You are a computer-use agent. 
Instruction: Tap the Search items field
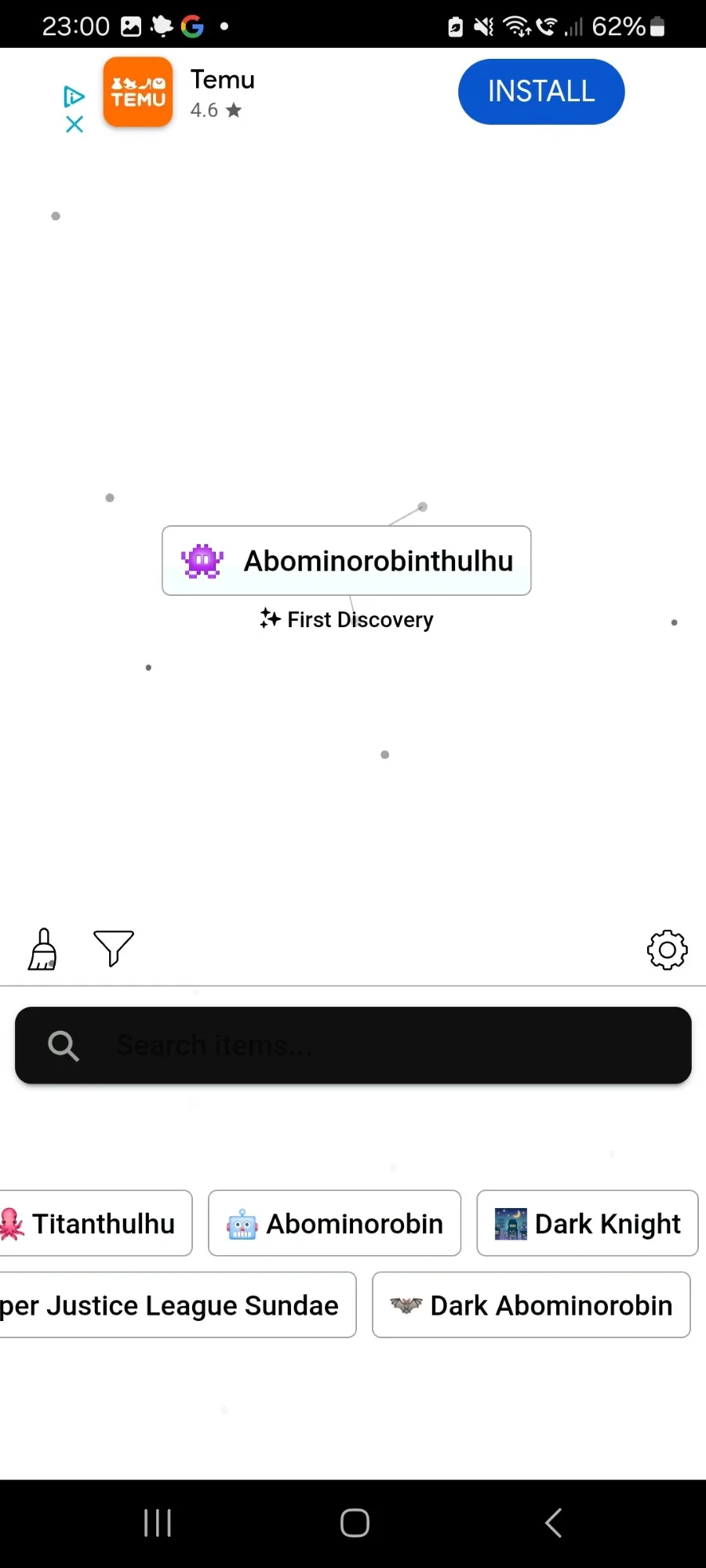coord(353,1045)
